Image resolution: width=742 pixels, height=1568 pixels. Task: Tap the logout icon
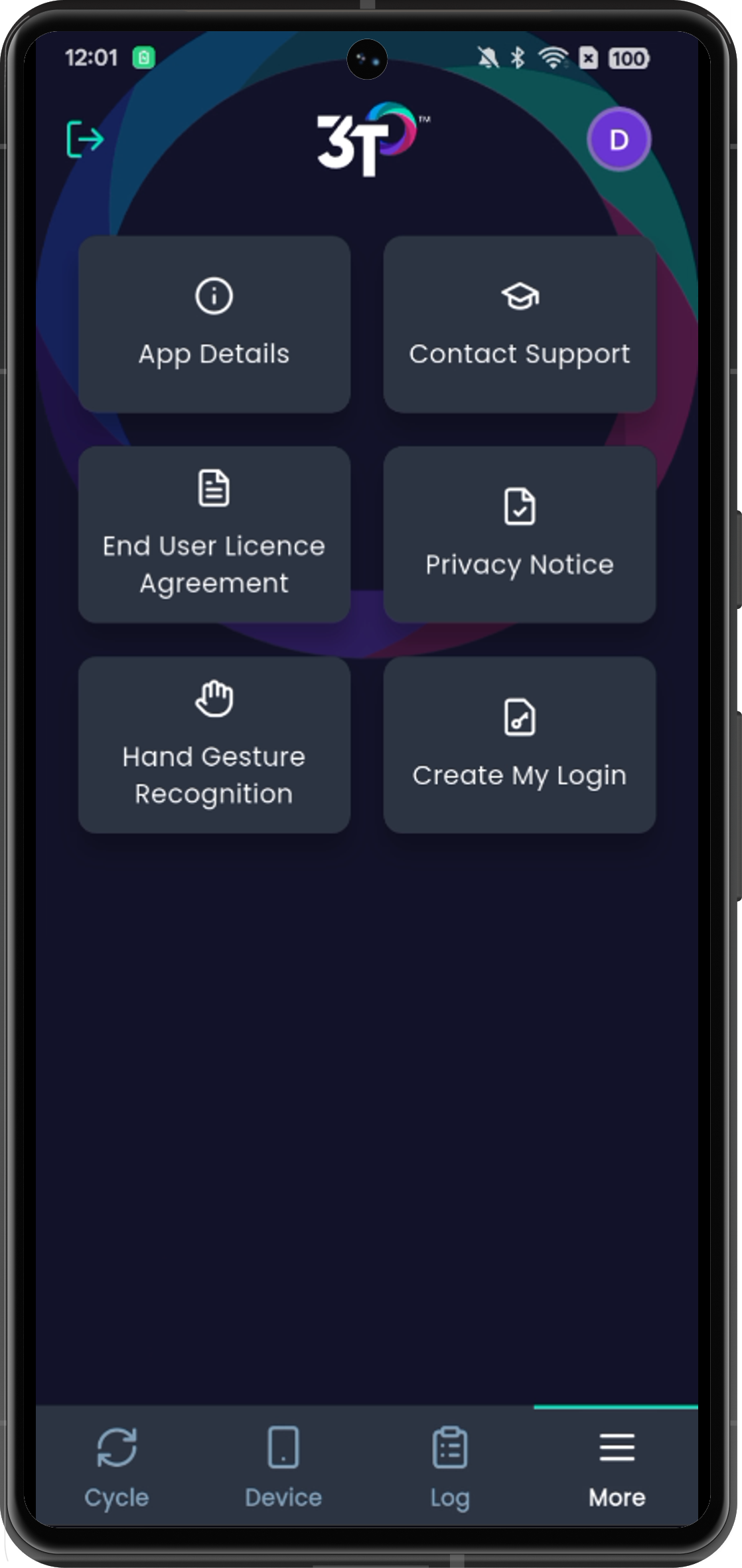pos(86,139)
